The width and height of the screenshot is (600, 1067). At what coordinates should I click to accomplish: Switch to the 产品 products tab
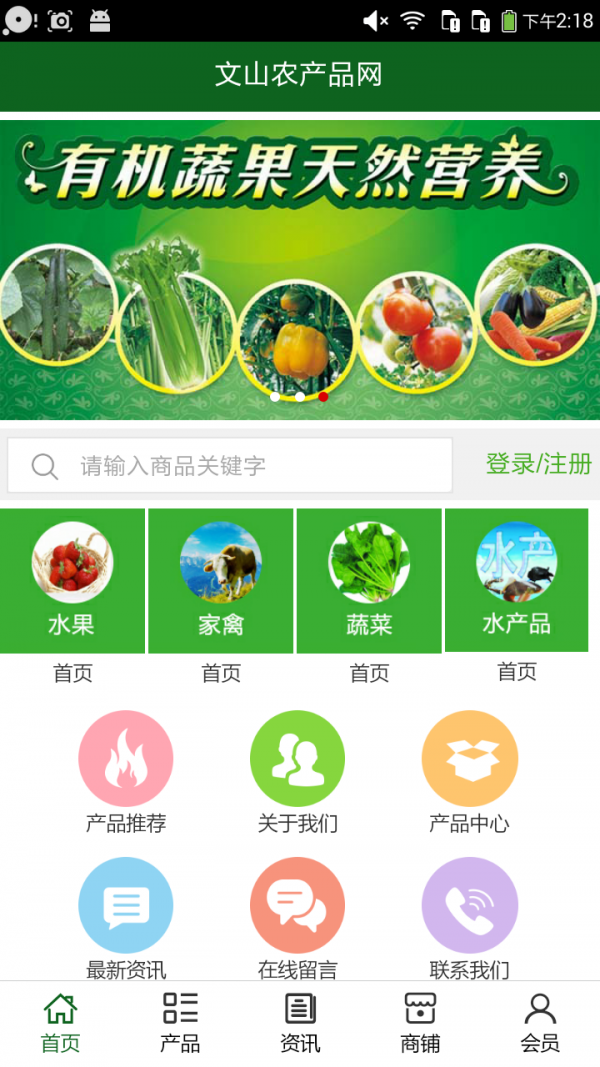coord(180,1023)
